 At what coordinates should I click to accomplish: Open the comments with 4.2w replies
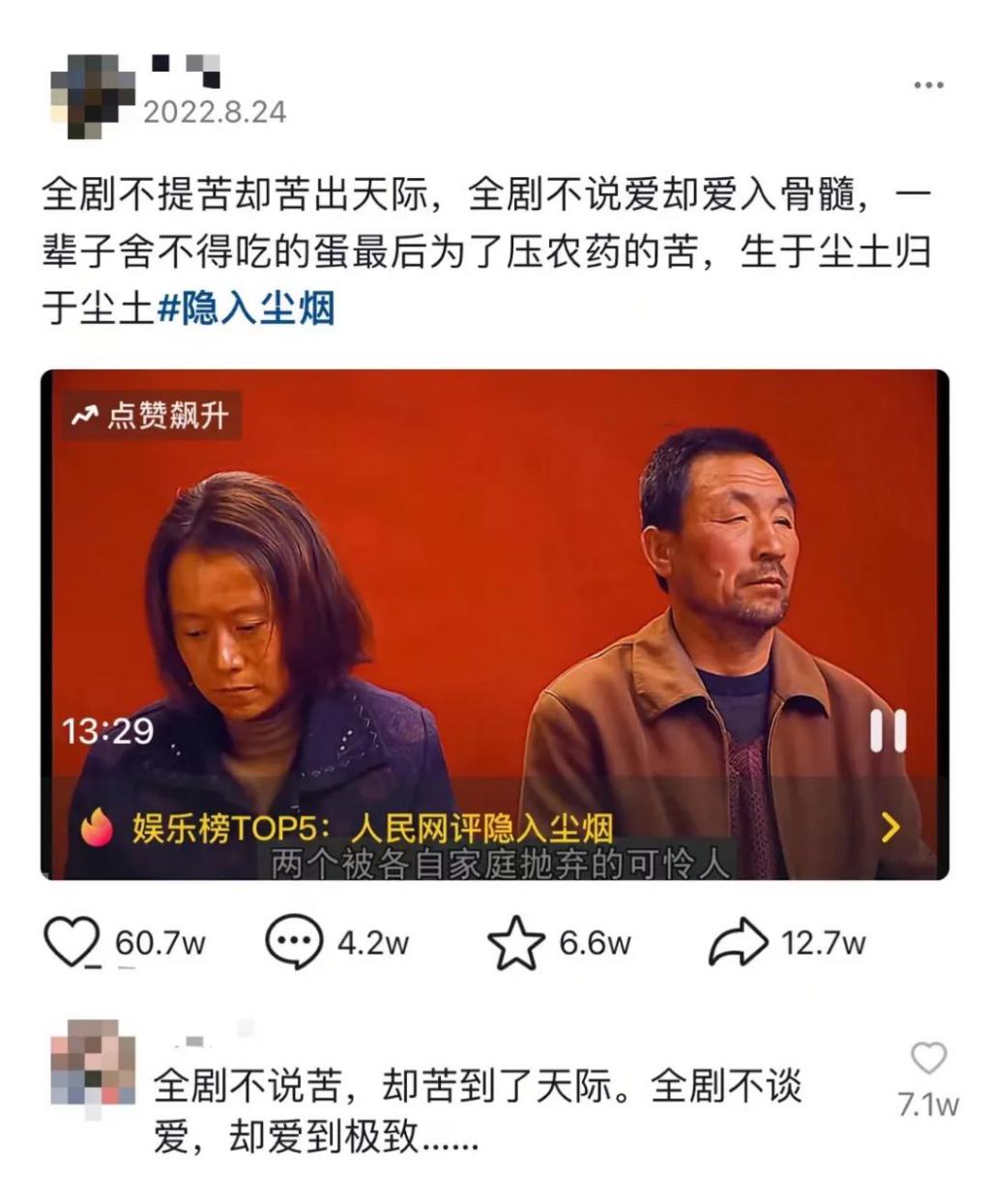pos(294,941)
